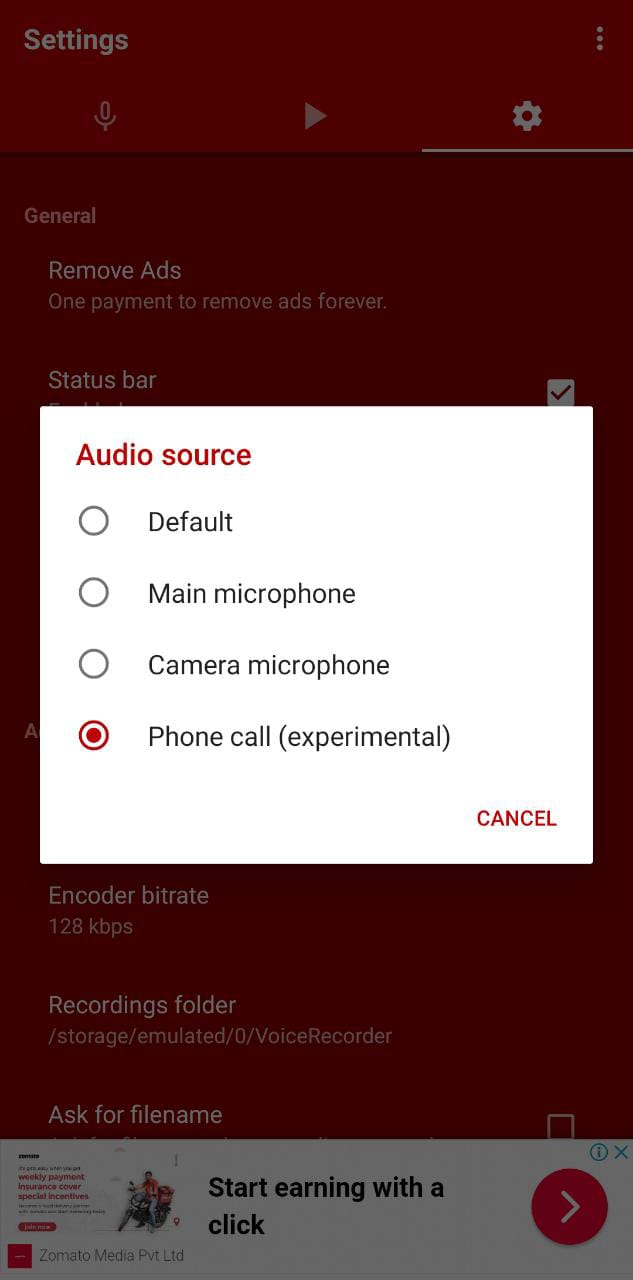Select the Default audio source
The height and width of the screenshot is (1280, 633).
[94, 521]
